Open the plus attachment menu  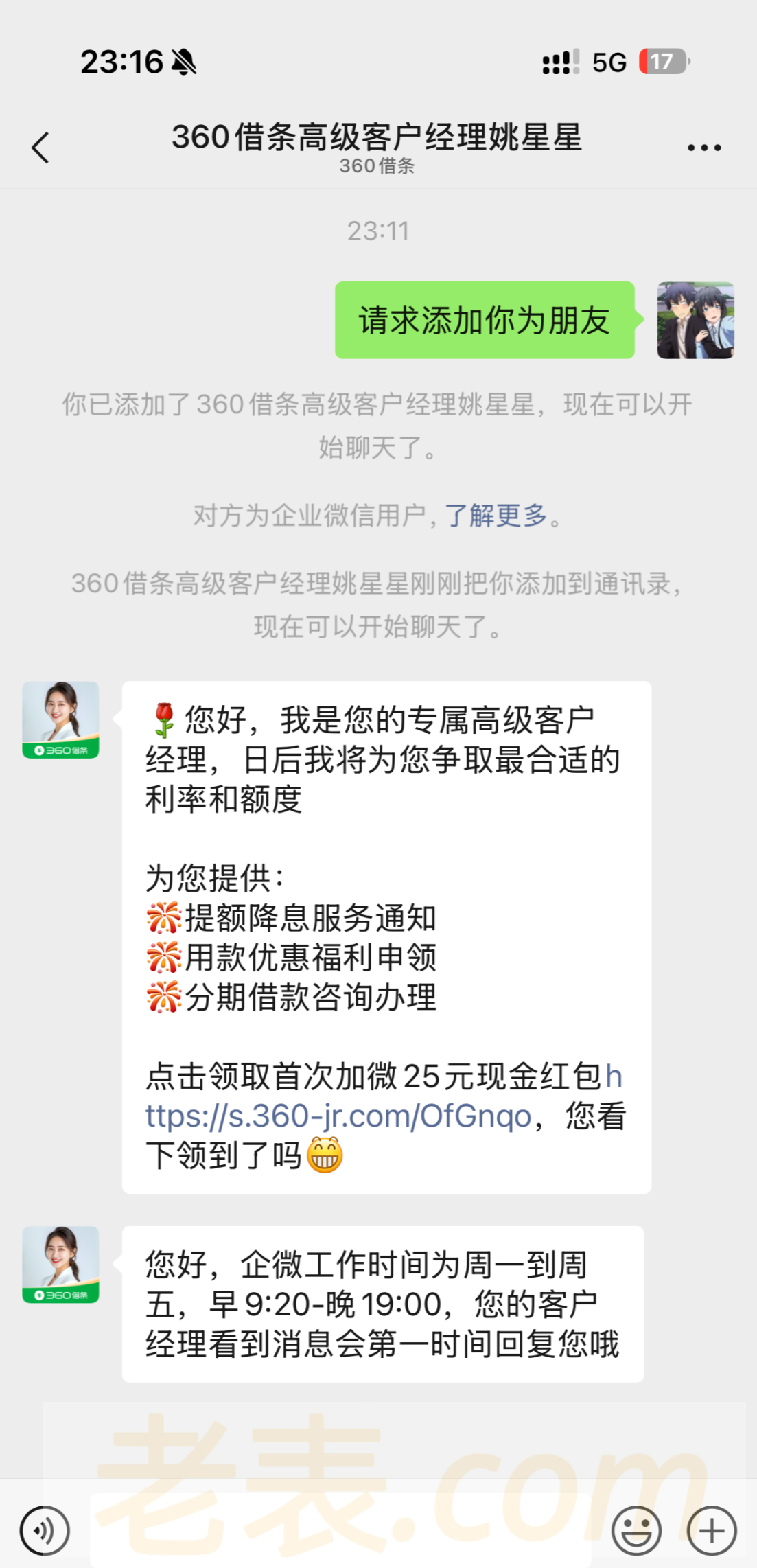(712, 1530)
